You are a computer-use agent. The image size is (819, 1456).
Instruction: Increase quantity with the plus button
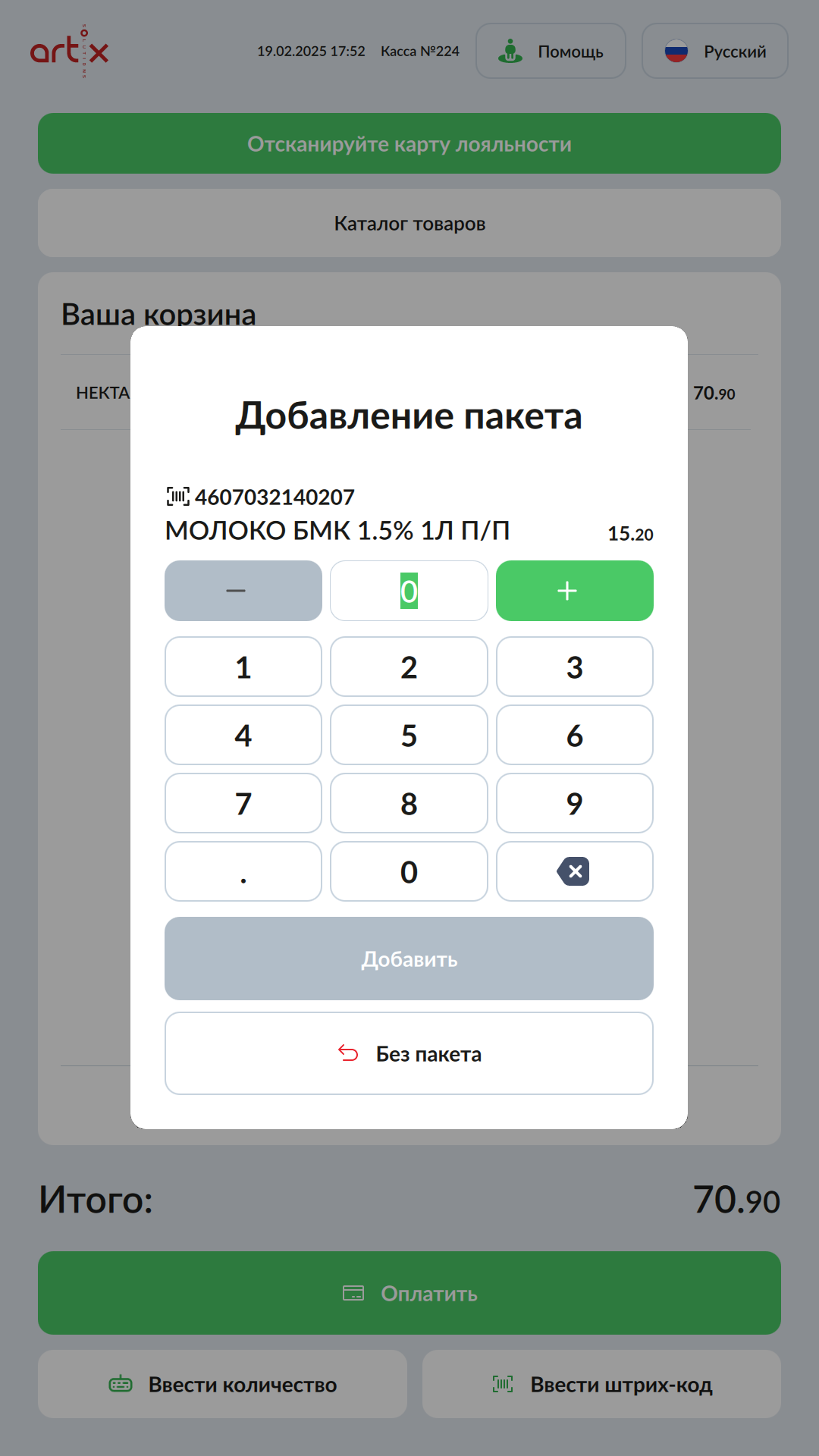(574, 591)
